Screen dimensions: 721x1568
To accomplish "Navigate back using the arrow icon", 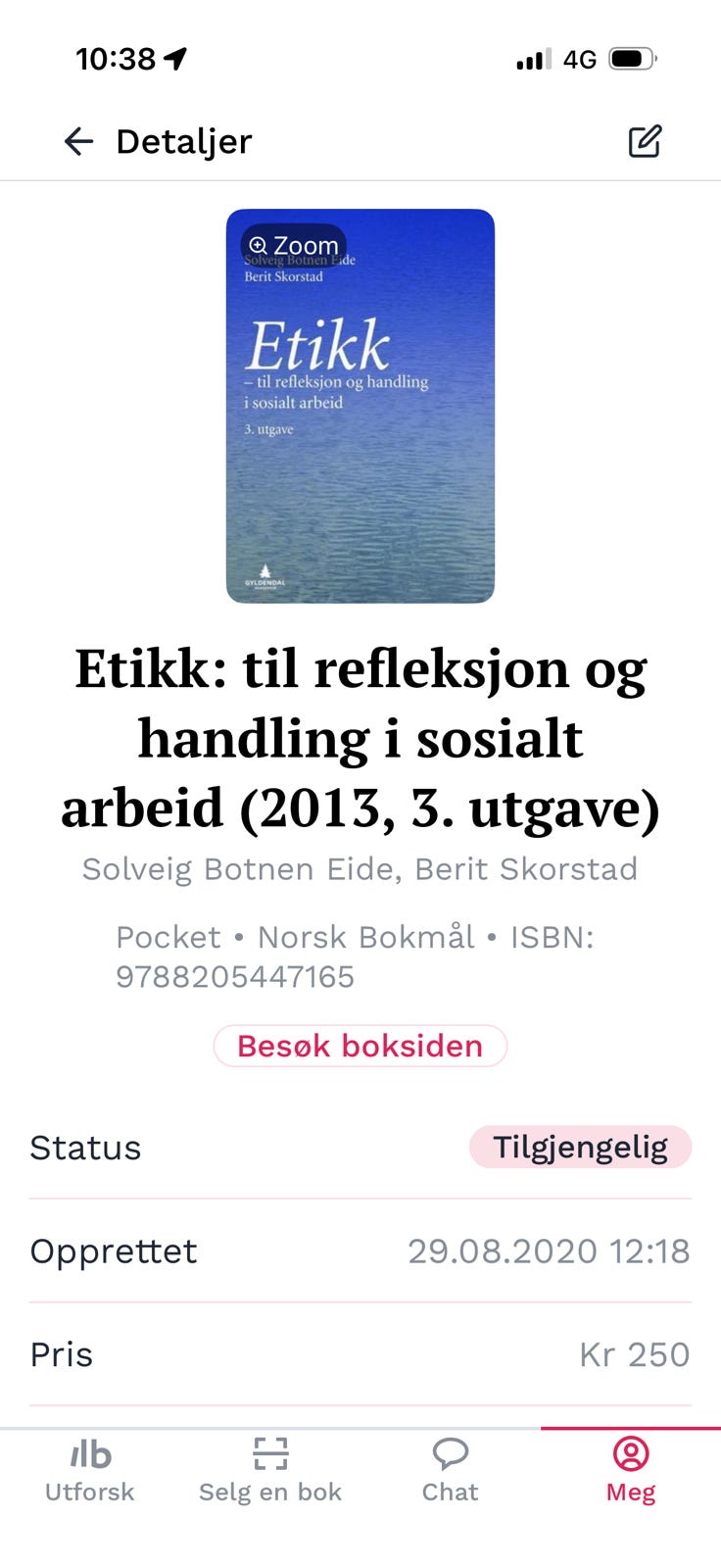I will pos(78,141).
